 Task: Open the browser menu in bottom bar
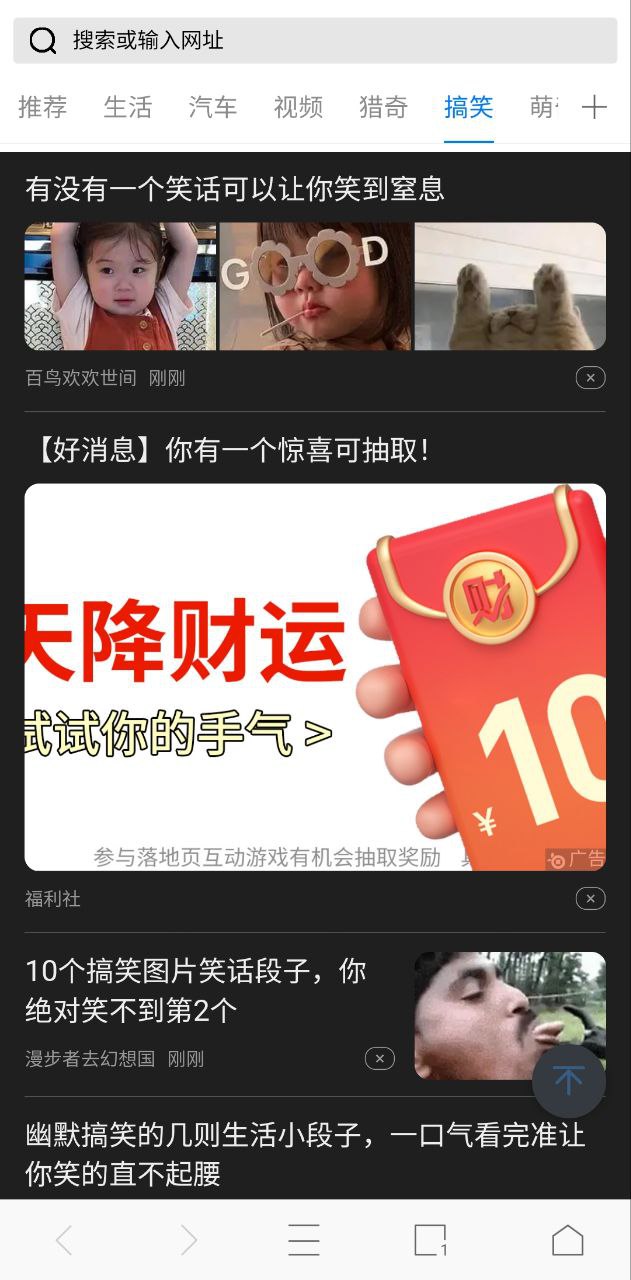click(x=304, y=1241)
